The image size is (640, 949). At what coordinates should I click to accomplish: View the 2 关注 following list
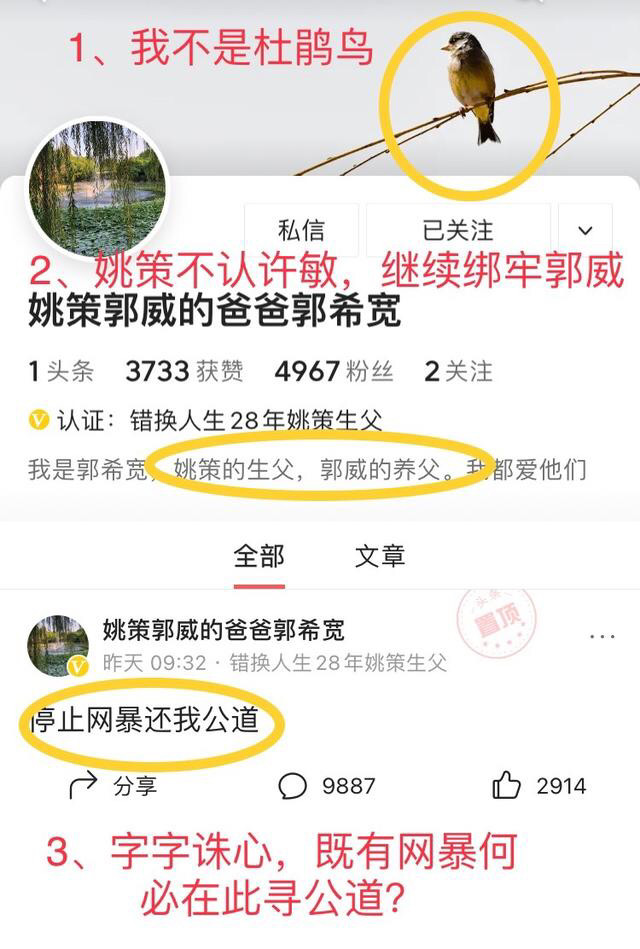[458, 372]
